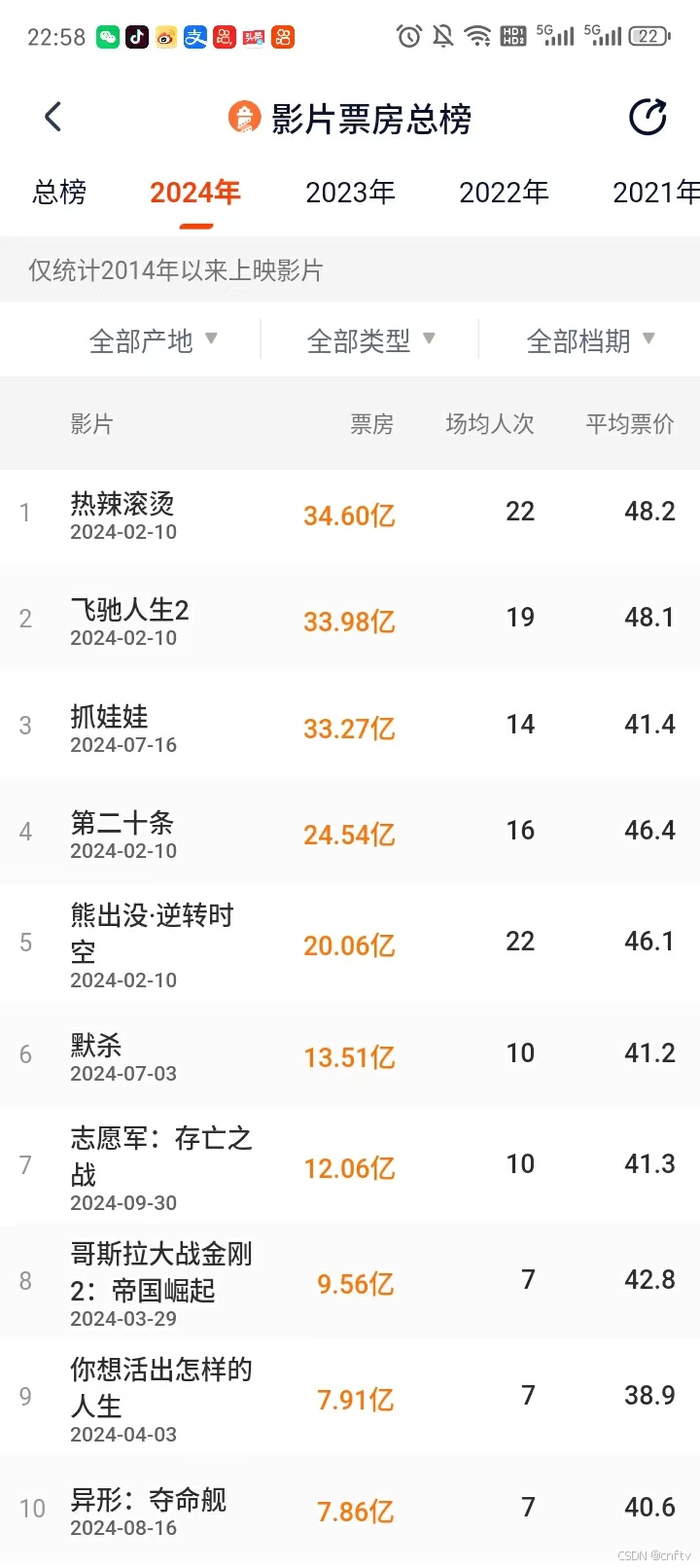This screenshot has height=1568, width=700.
Task: Tap the share icon in the top bar
Action: pyautogui.click(x=647, y=118)
